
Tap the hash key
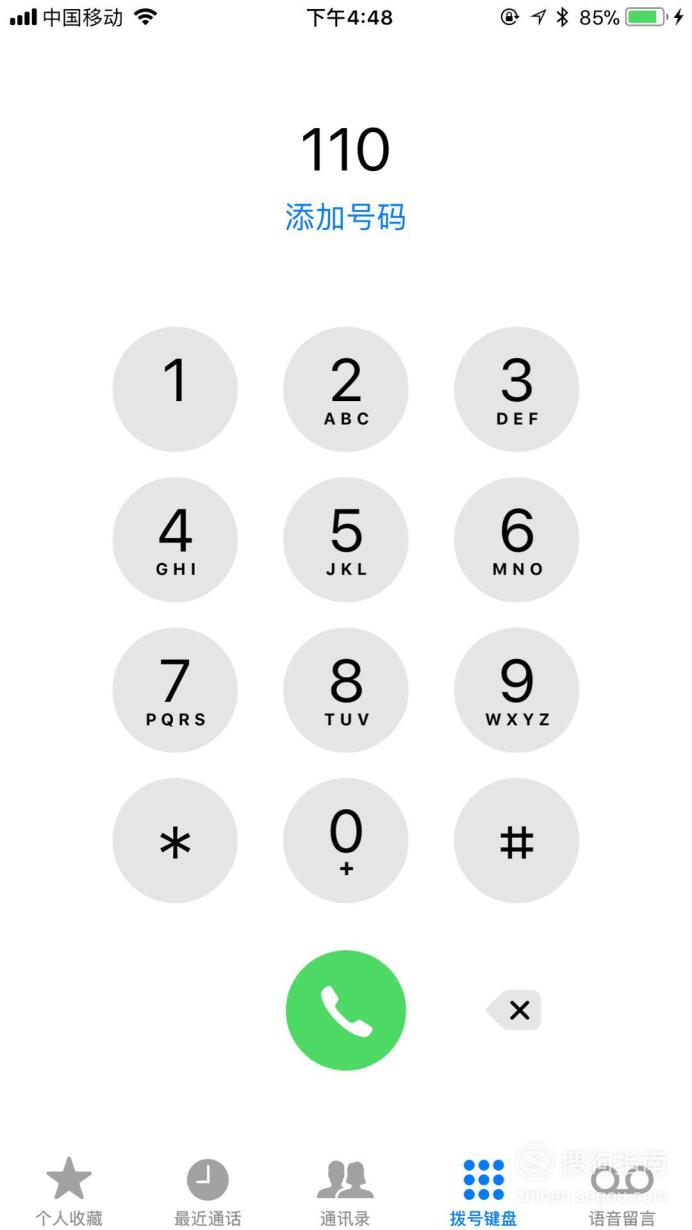coord(517,841)
